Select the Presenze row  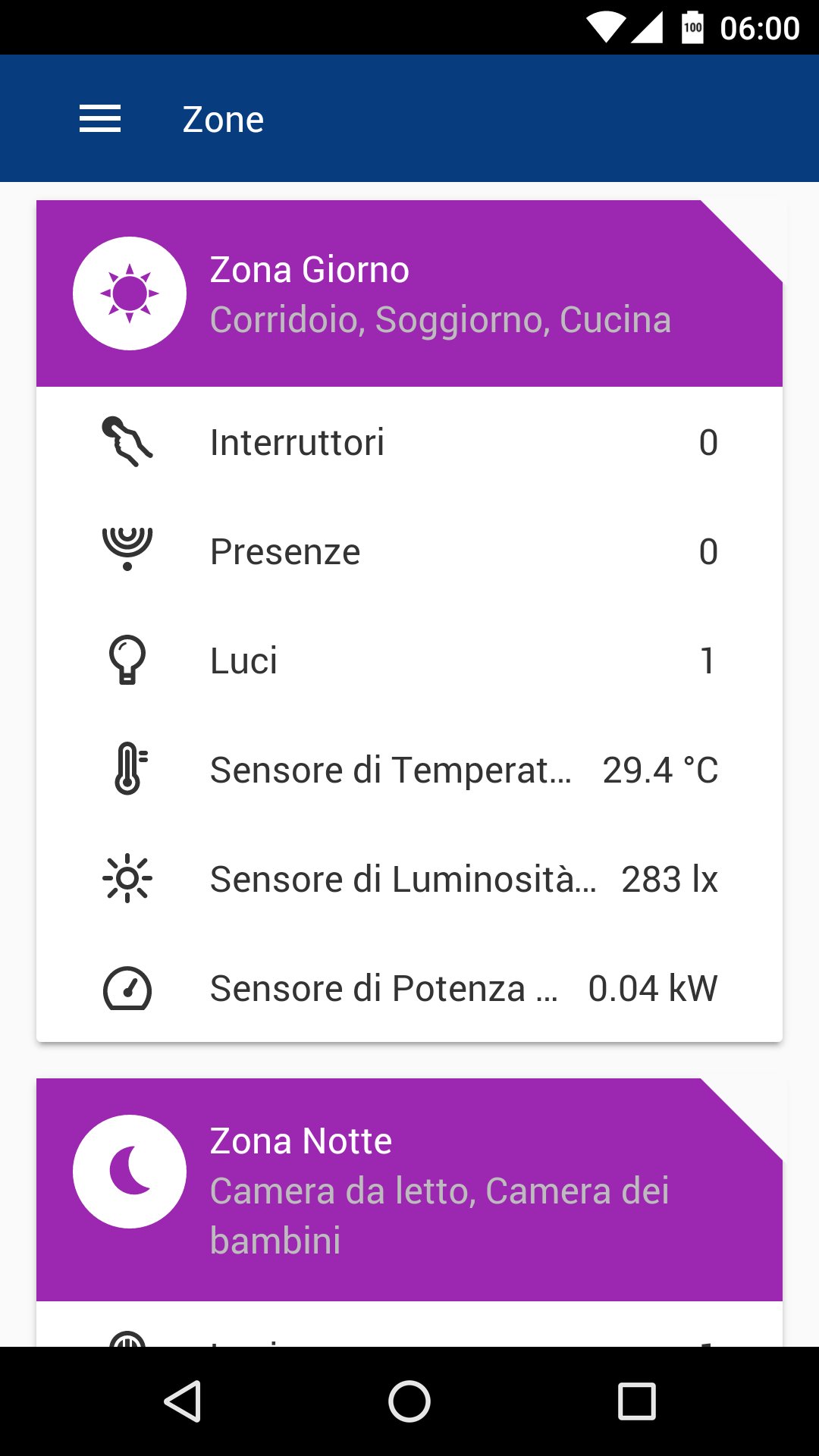[409, 551]
